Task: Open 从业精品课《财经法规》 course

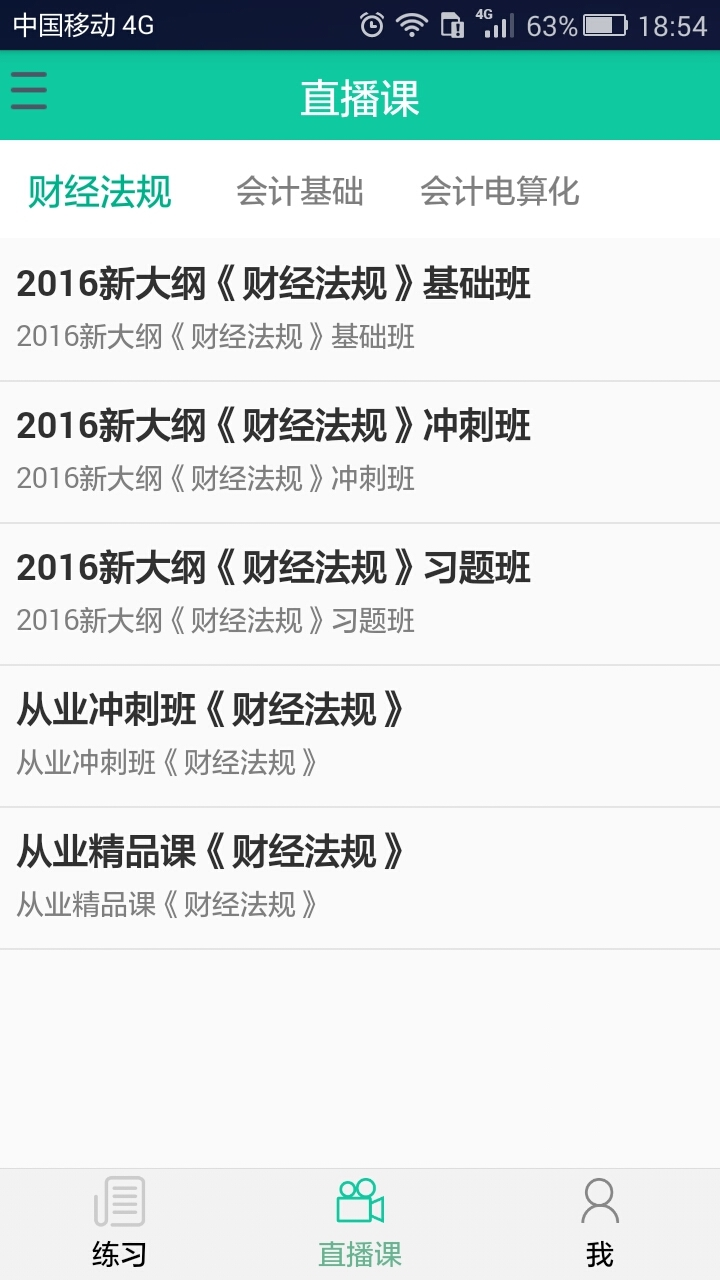Action: tap(360, 877)
